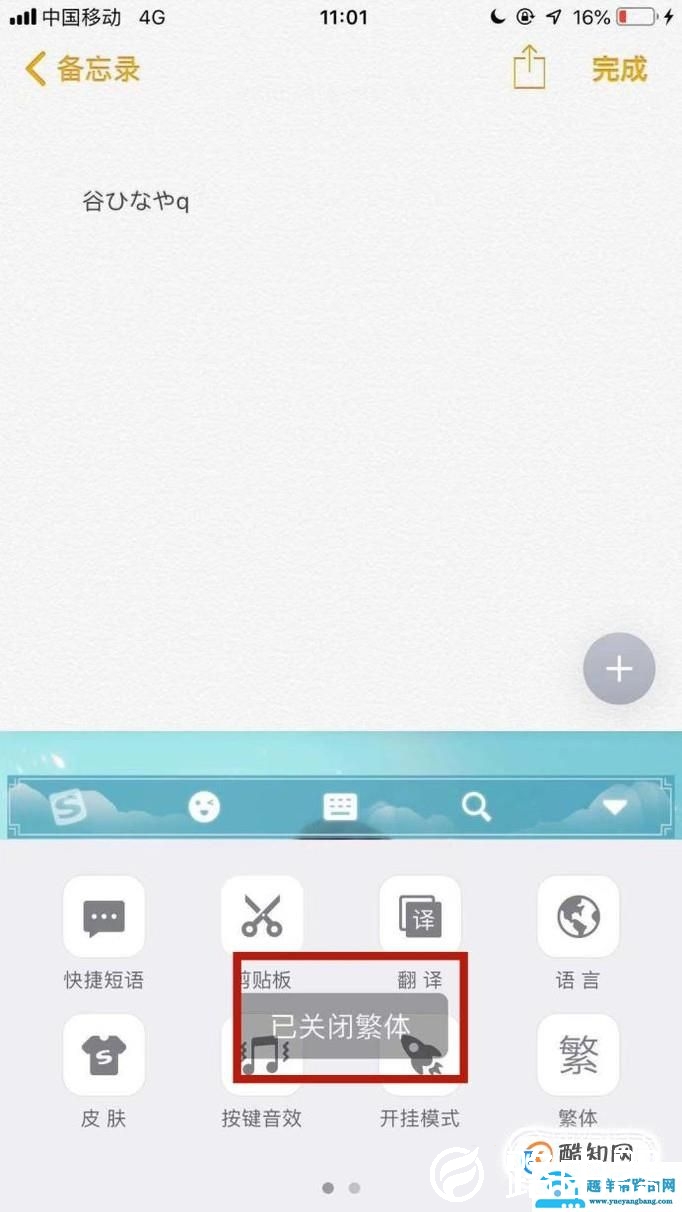682x1212 pixels.
Task: Tap the note text to edit
Action: coord(136,202)
